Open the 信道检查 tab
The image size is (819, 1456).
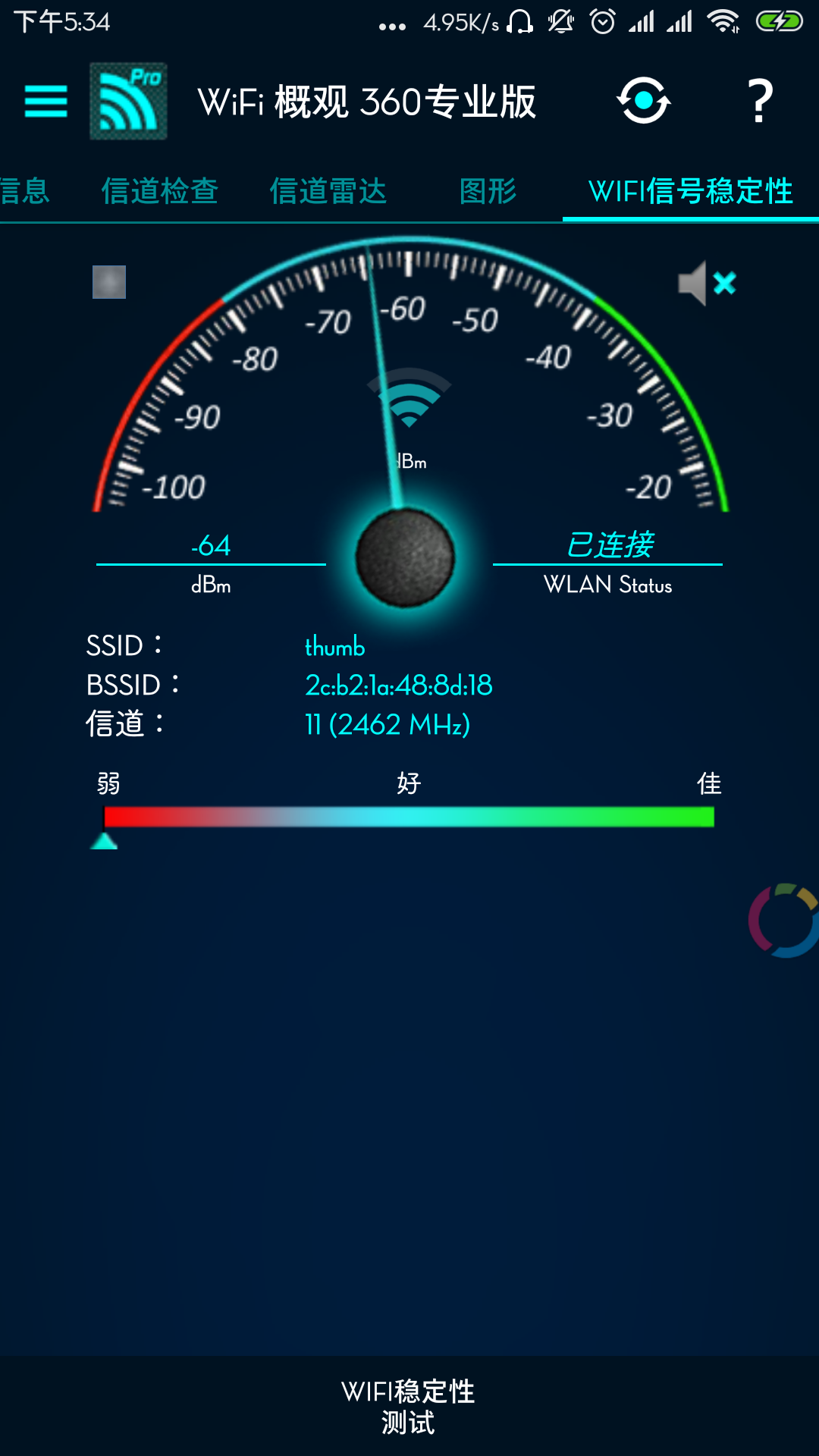[160, 192]
